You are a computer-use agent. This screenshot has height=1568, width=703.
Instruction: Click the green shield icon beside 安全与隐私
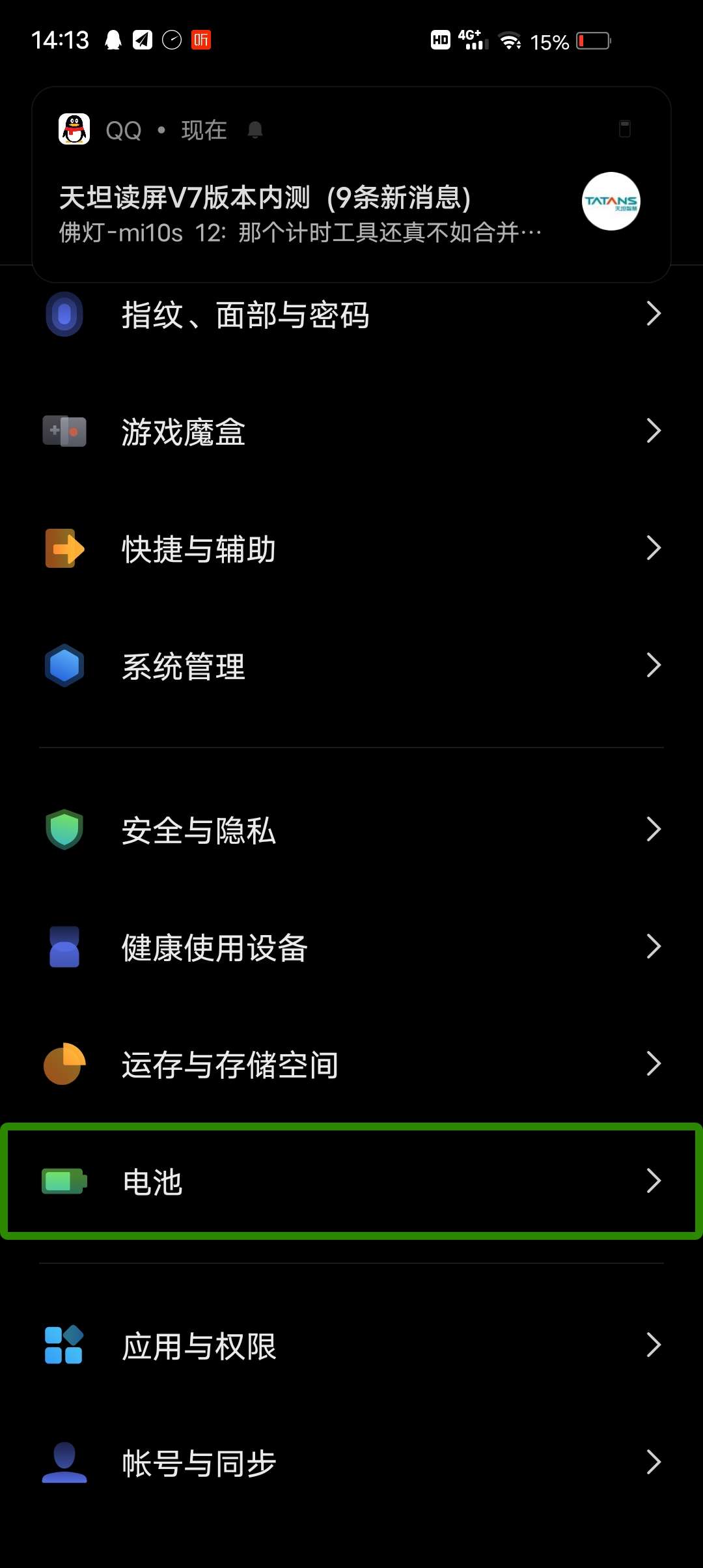tap(64, 830)
